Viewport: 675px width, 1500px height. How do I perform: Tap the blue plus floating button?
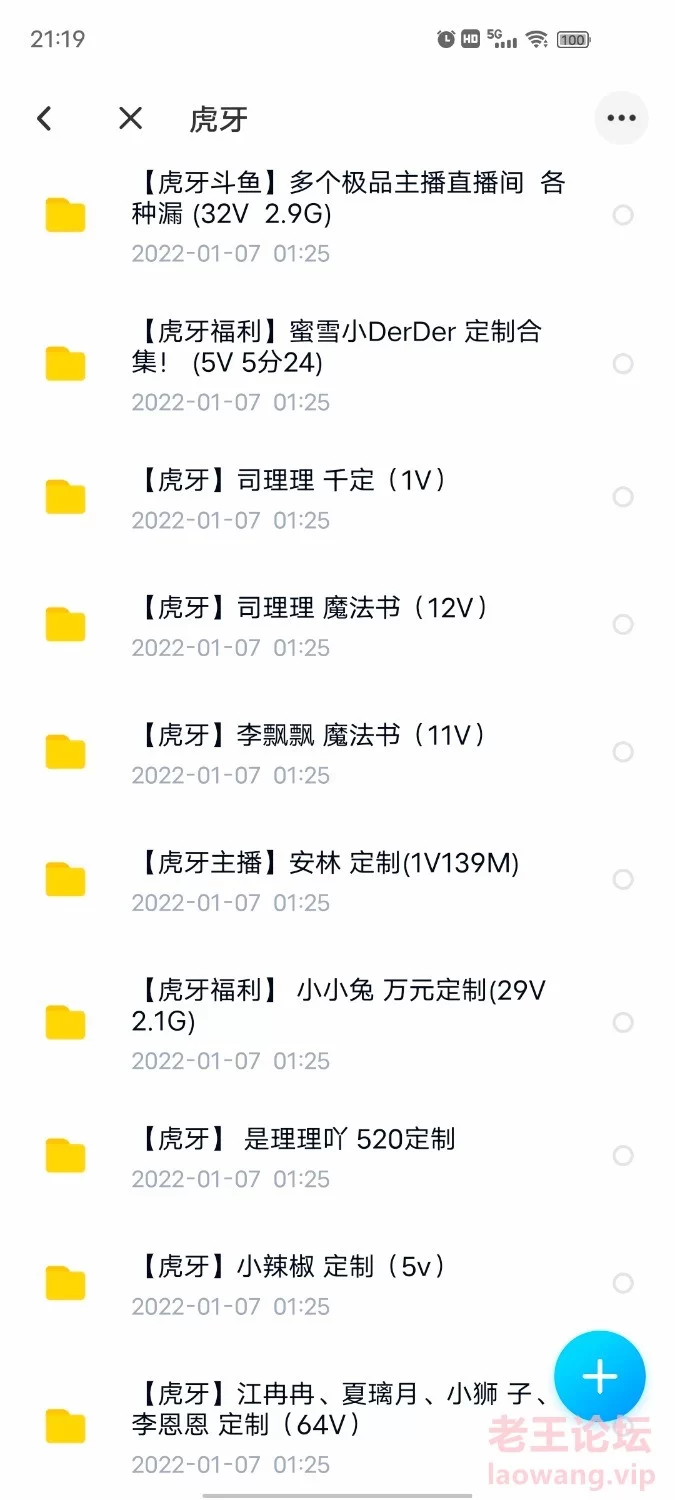pyautogui.click(x=600, y=1377)
